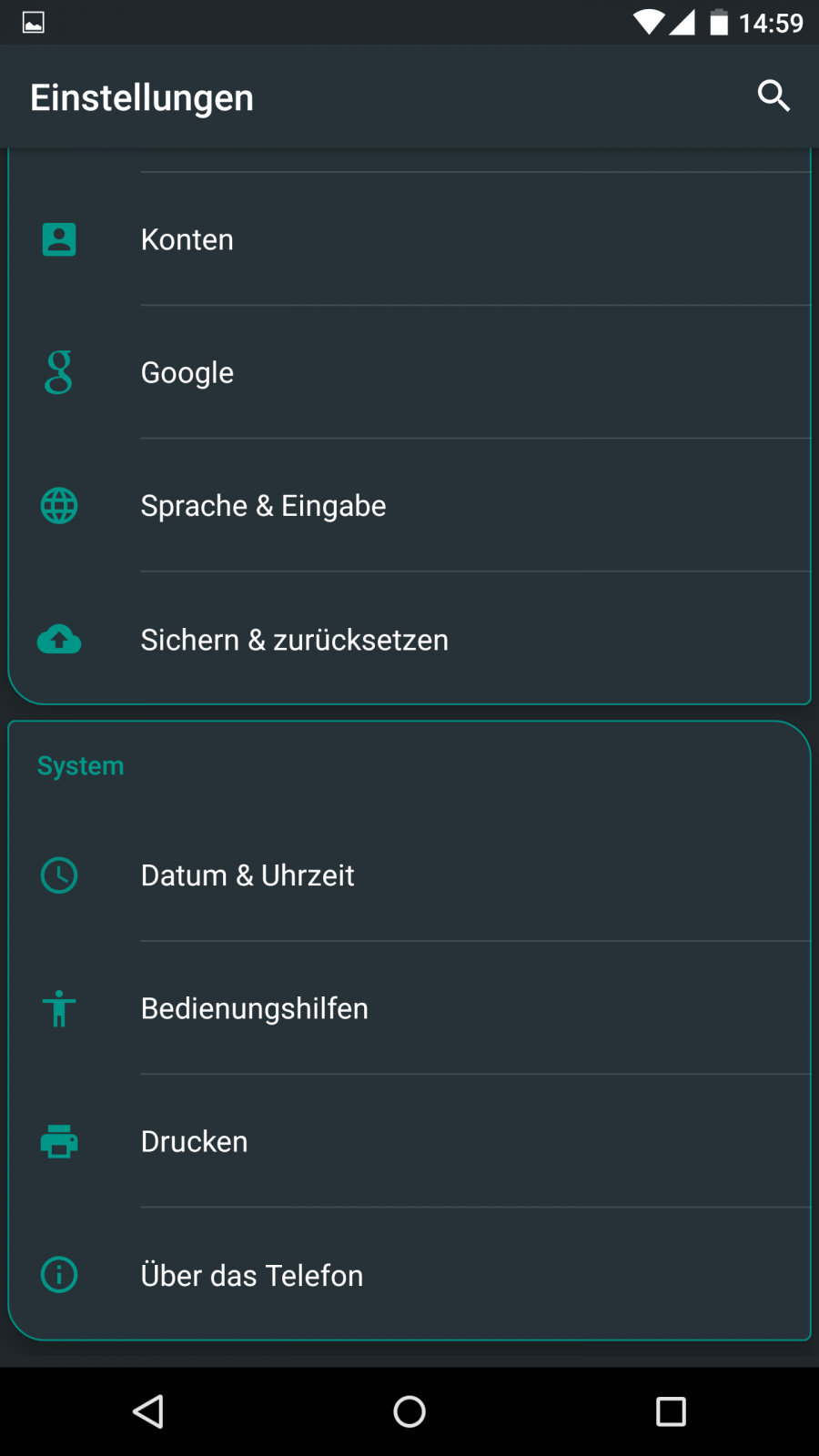This screenshot has height=1456, width=819.
Task: Select Sprache & Eingabe
Action: click(x=409, y=506)
